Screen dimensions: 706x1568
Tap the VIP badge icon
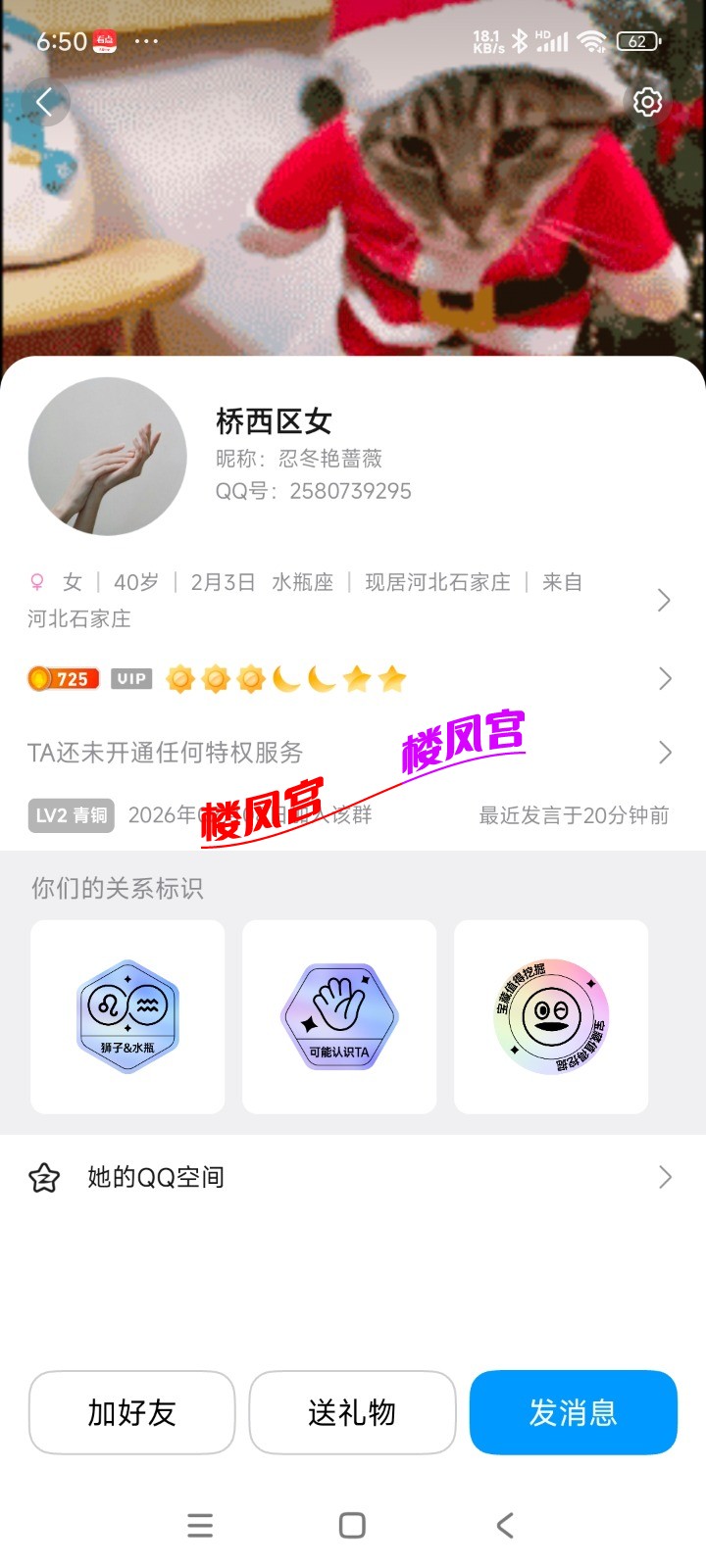(x=131, y=678)
